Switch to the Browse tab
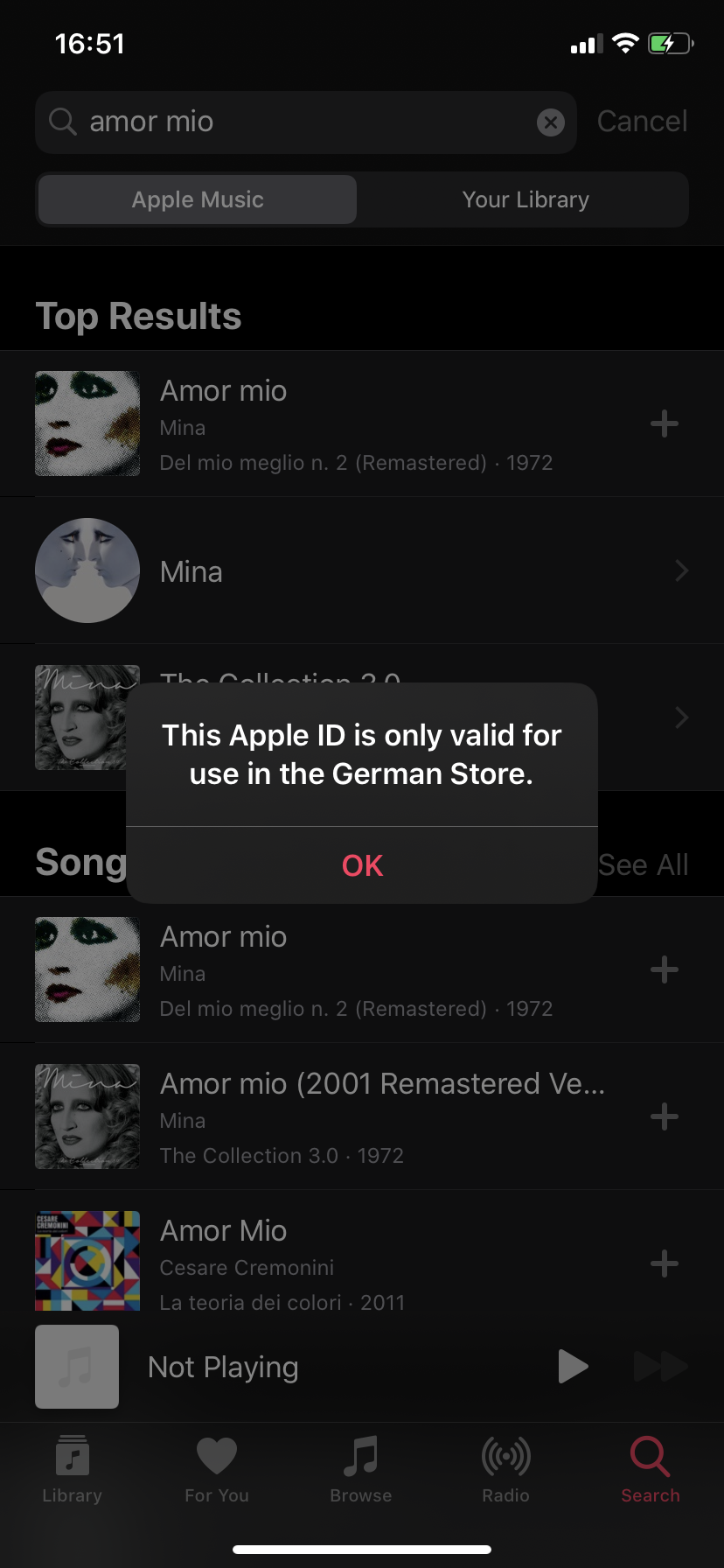The height and width of the screenshot is (1568, 724). coord(361,1470)
